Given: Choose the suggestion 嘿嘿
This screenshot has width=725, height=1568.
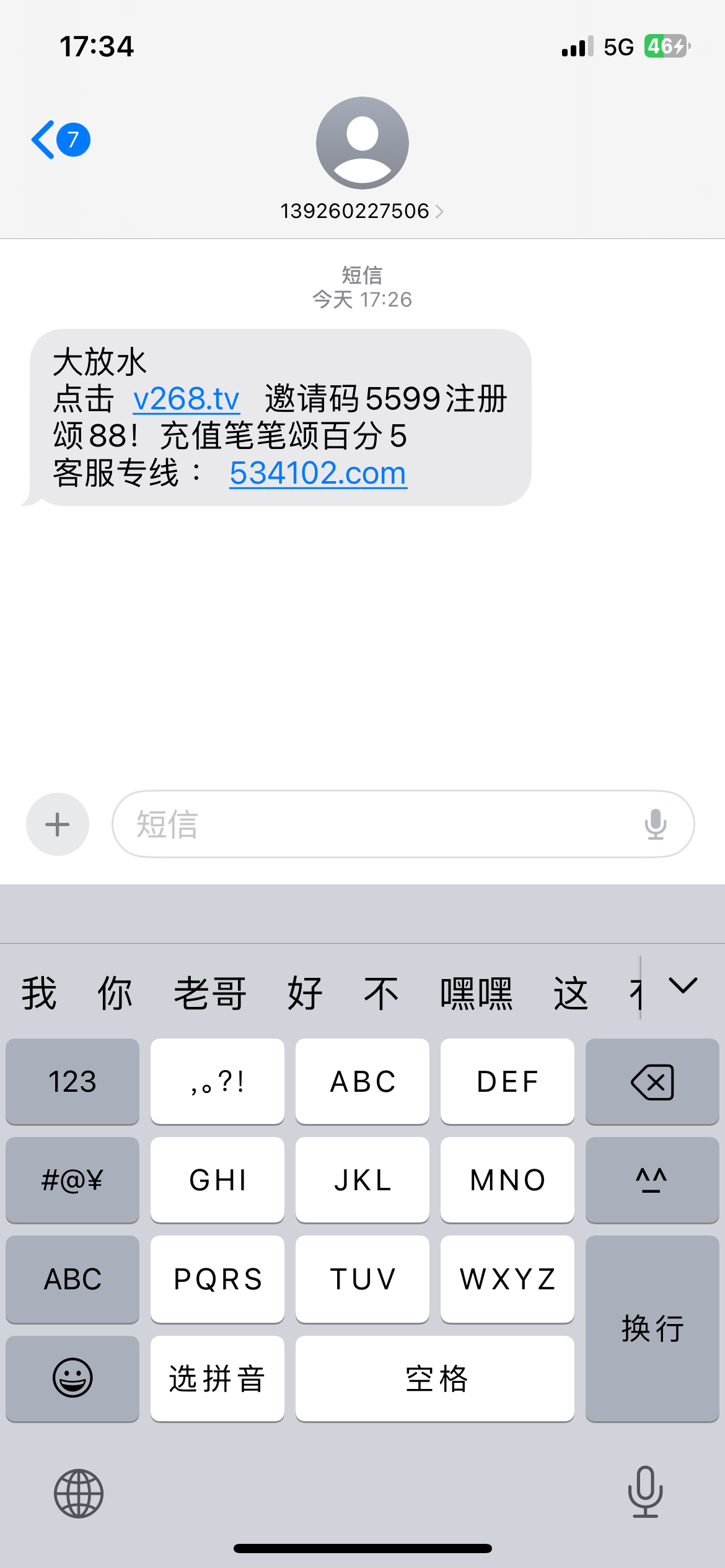Looking at the screenshot, I should pyautogui.click(x=476, y=993).
